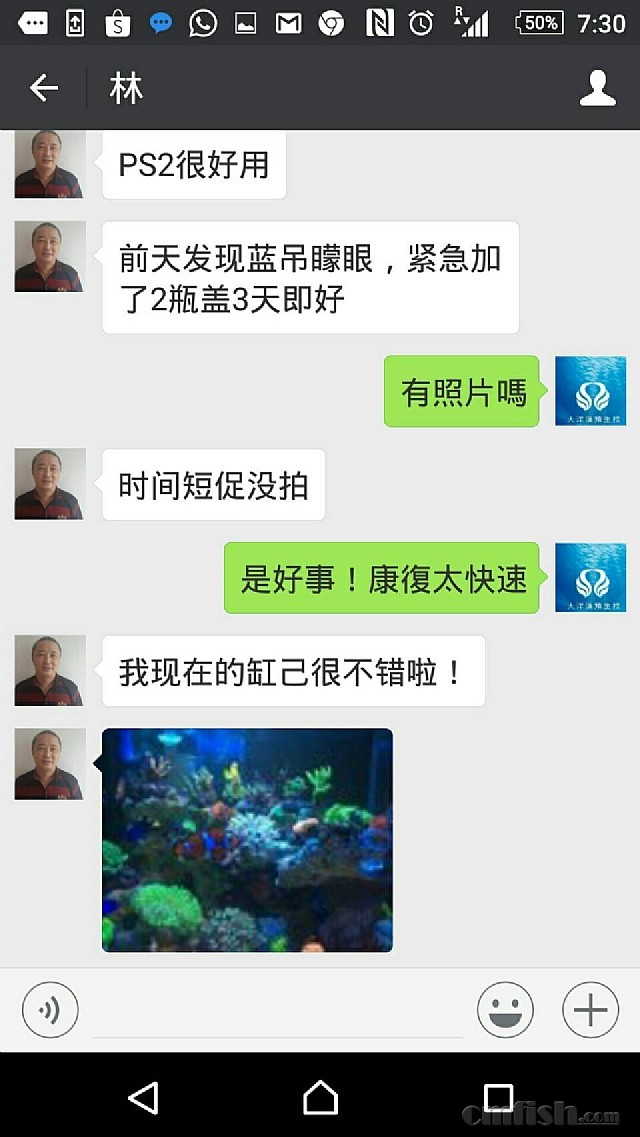
Task: Open the aquarium photo message
Action: 247,839
